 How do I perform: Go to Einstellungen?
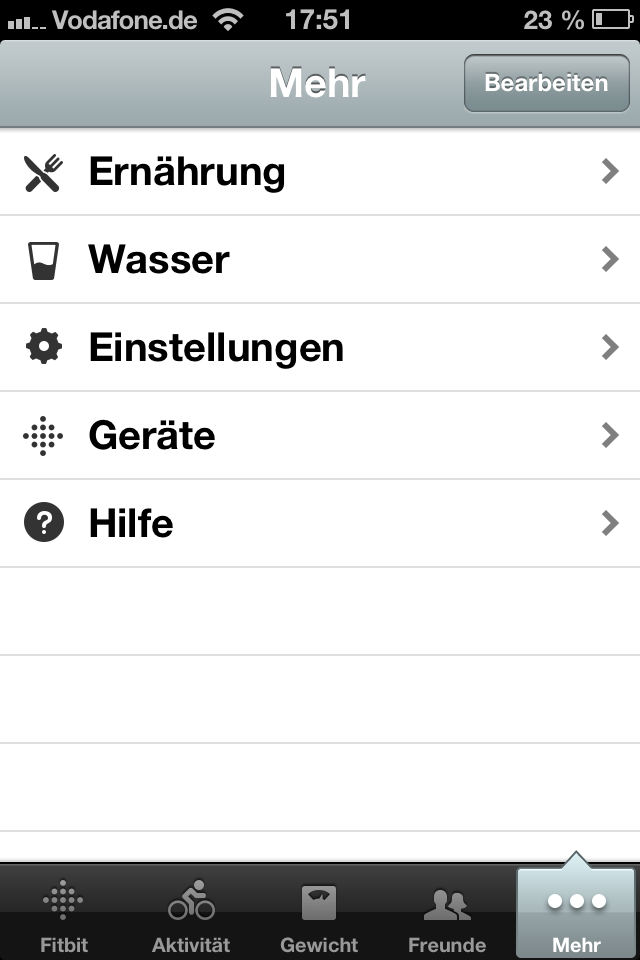(x=320, y=348)
